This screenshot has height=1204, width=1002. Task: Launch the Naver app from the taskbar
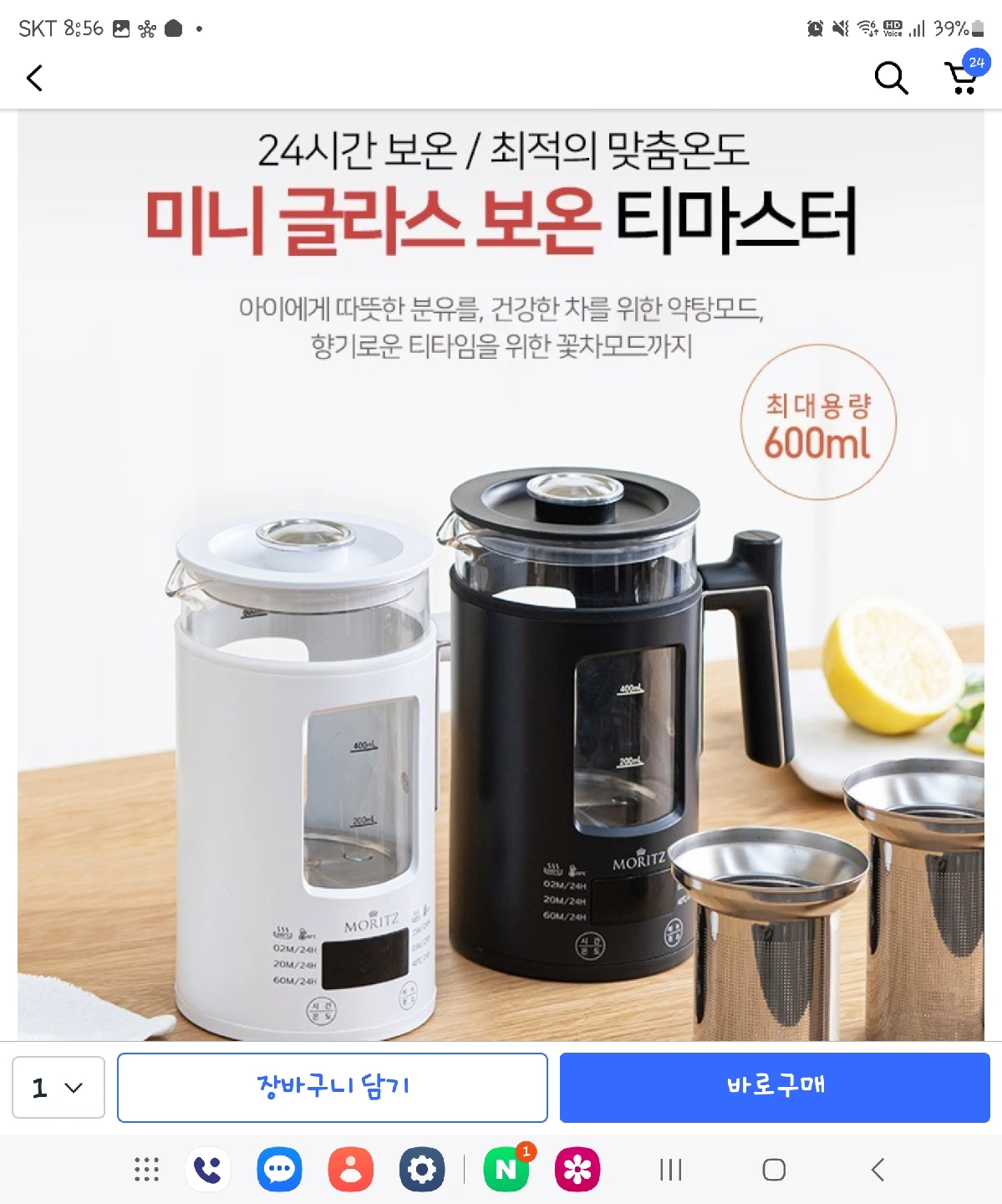(506, 1170)
